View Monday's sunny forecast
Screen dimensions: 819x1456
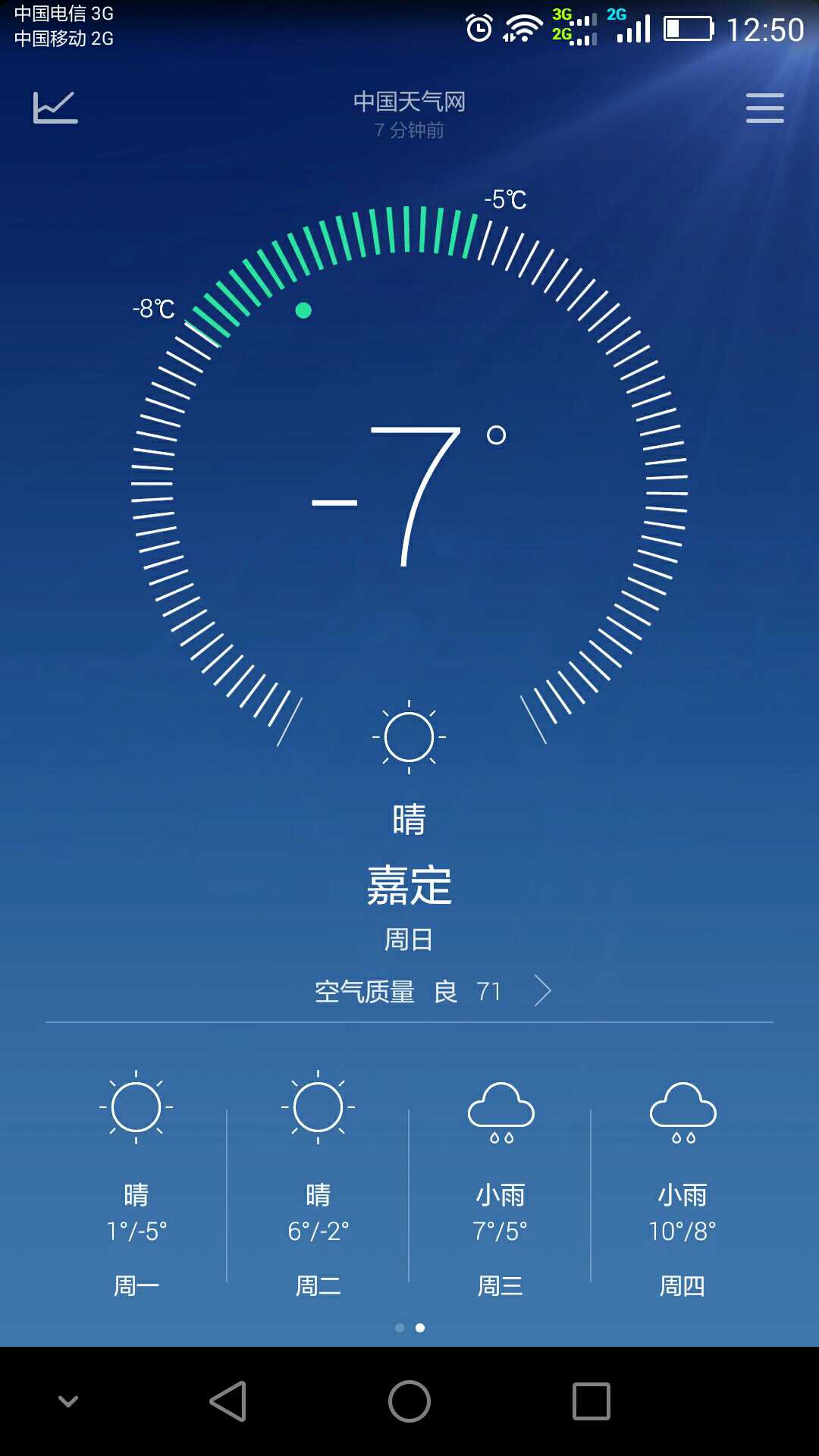[136, 1183]
